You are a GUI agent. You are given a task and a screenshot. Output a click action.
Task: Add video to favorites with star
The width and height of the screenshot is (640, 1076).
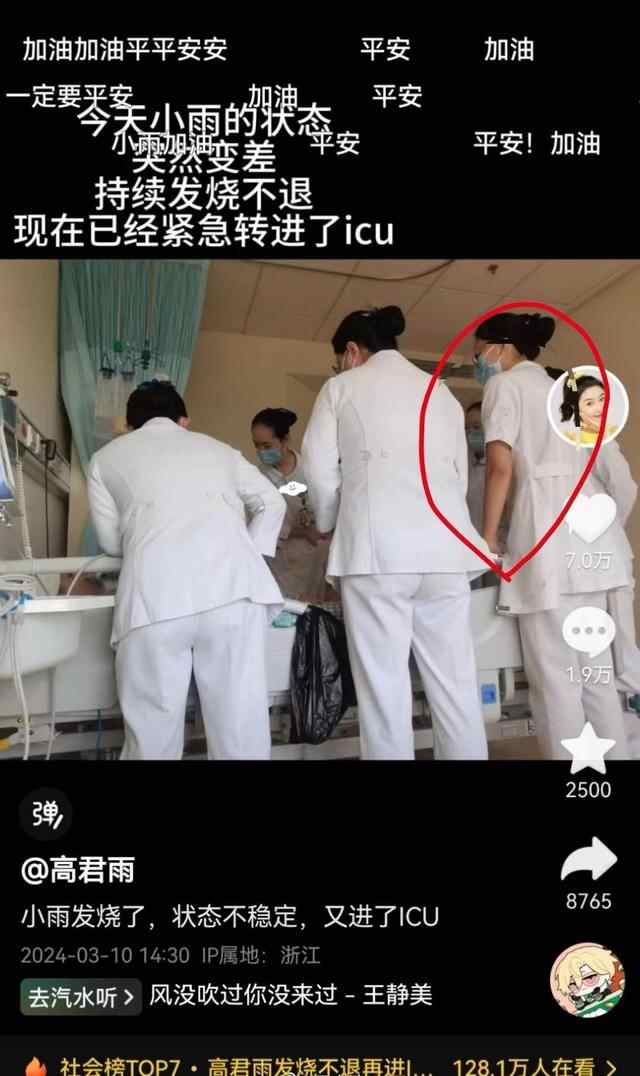click(588, 749)
